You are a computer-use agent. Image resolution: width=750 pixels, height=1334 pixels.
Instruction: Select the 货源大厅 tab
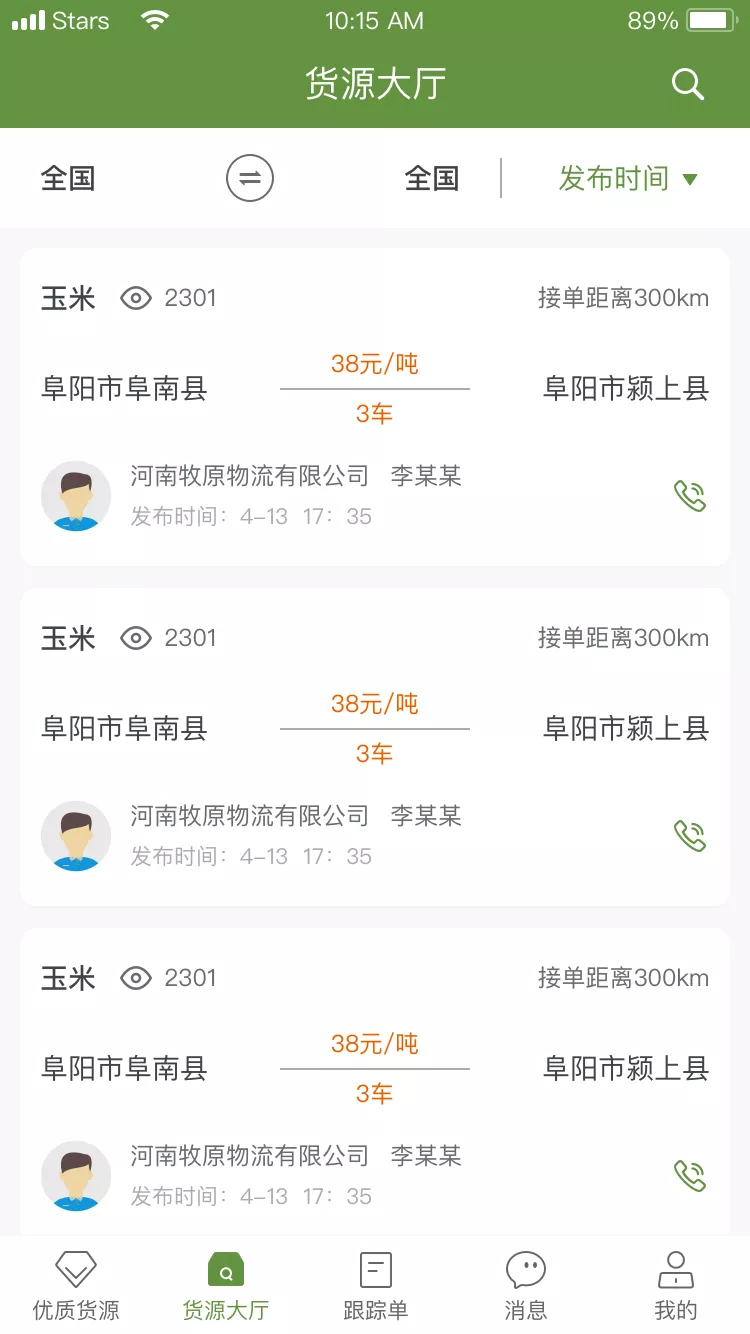(x=226, y=1286)
